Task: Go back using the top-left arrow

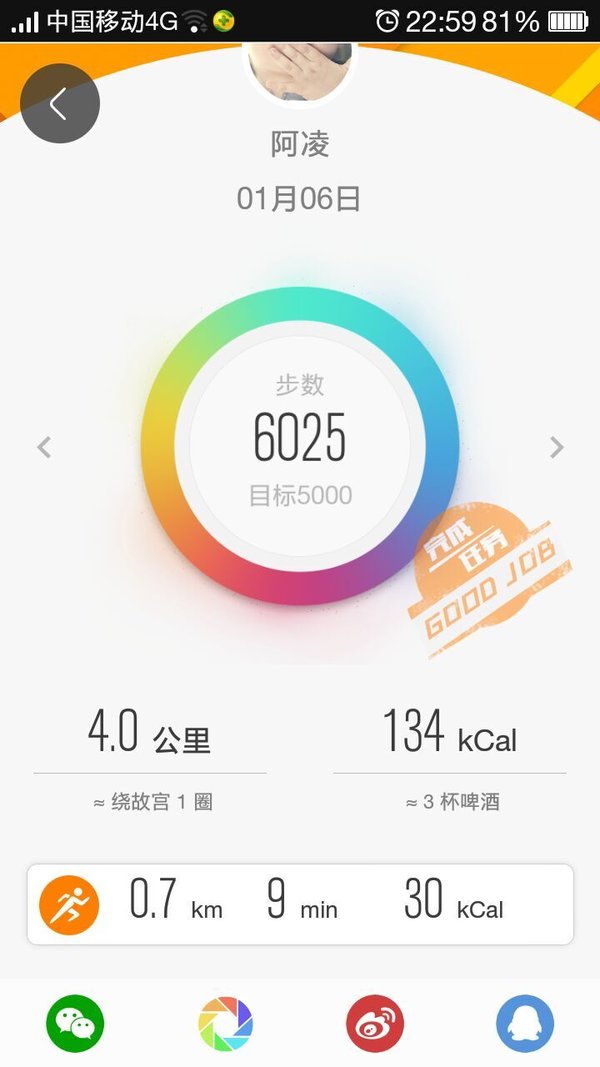Action: [60, 103]
